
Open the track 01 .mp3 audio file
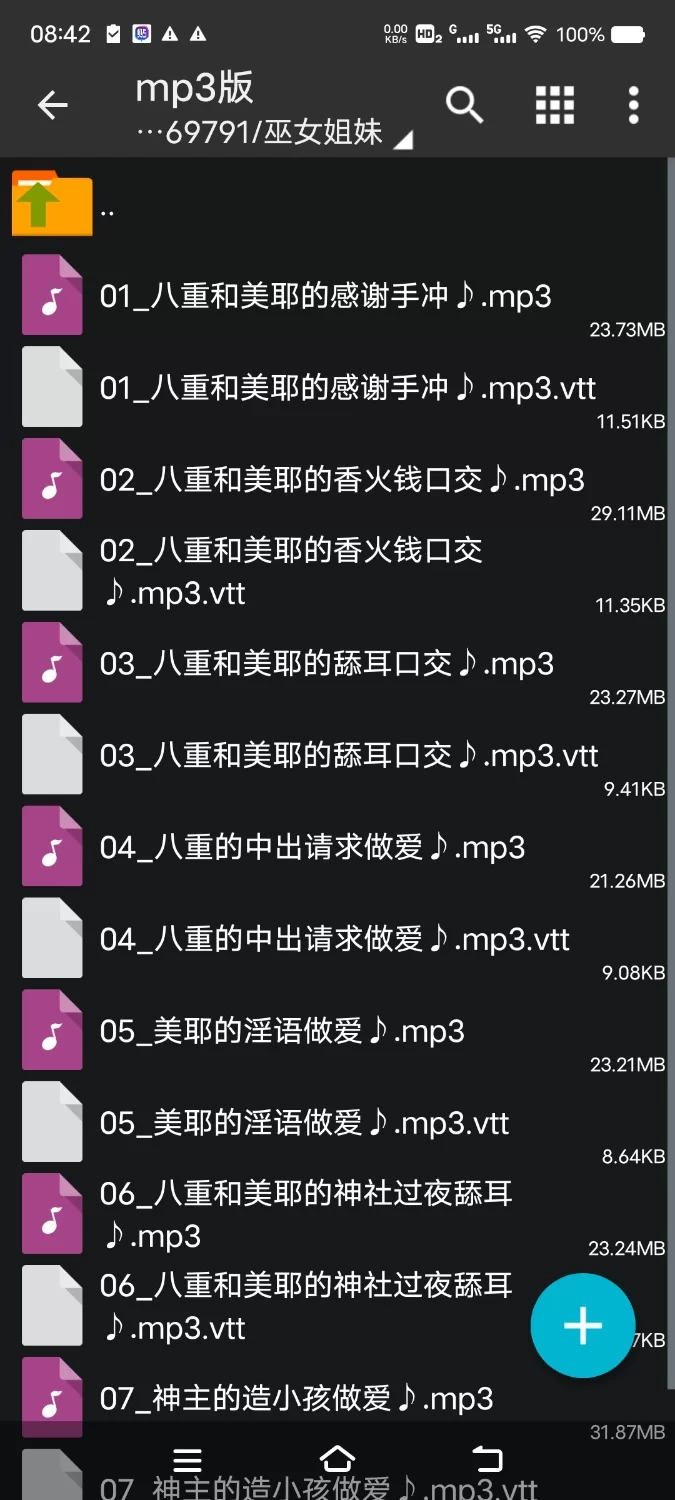point(325,296)
